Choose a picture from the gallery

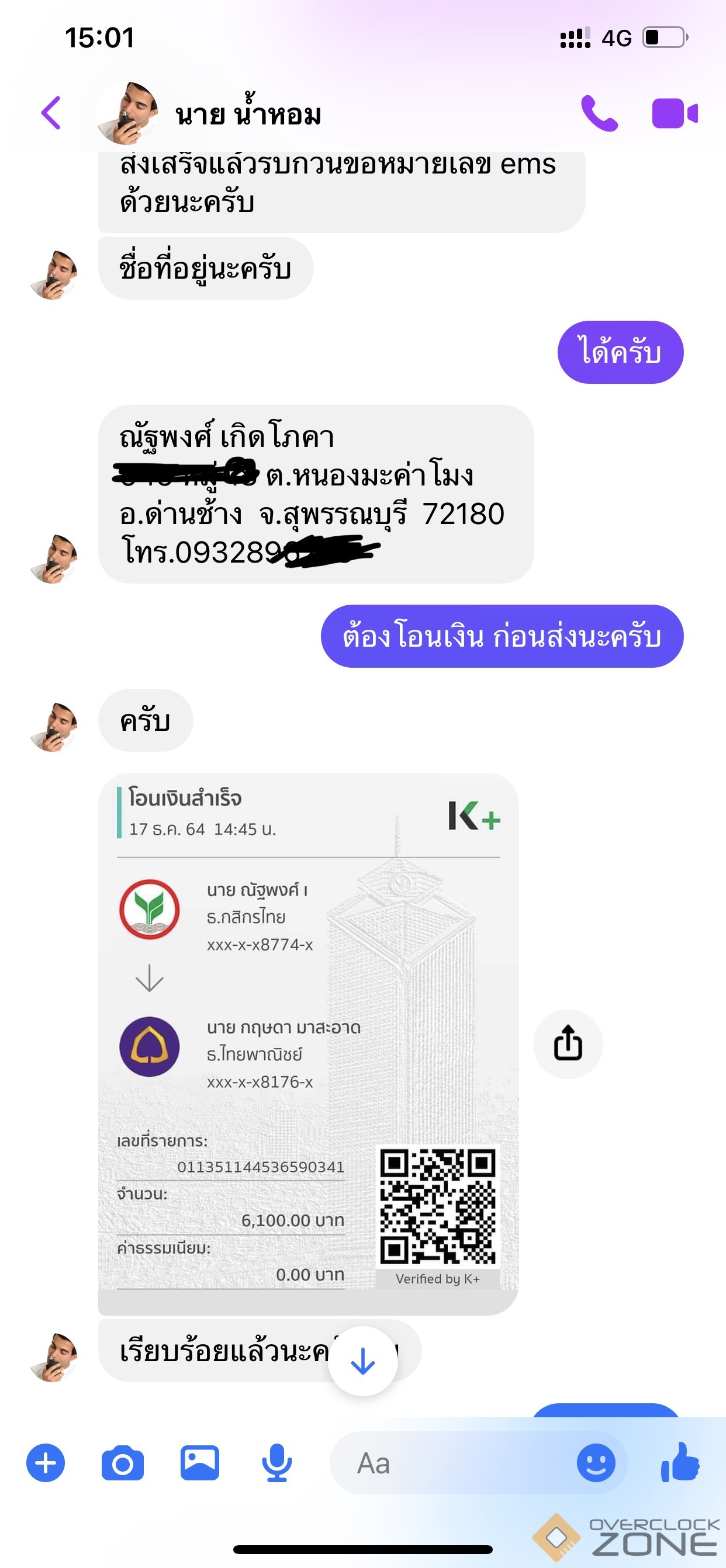(200, 1463)
